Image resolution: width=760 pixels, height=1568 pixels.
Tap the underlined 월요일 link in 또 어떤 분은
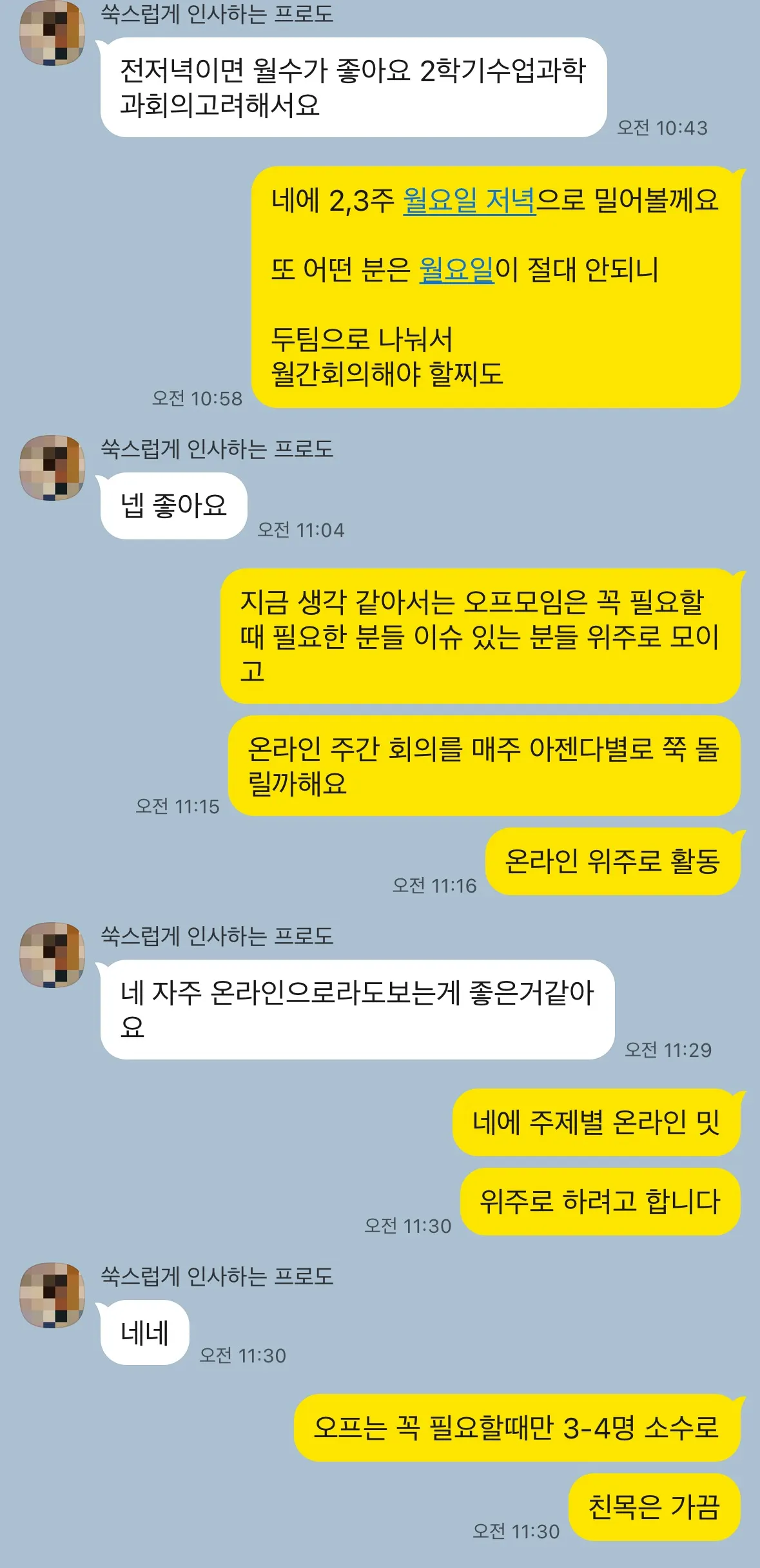[x=456, y=269]
